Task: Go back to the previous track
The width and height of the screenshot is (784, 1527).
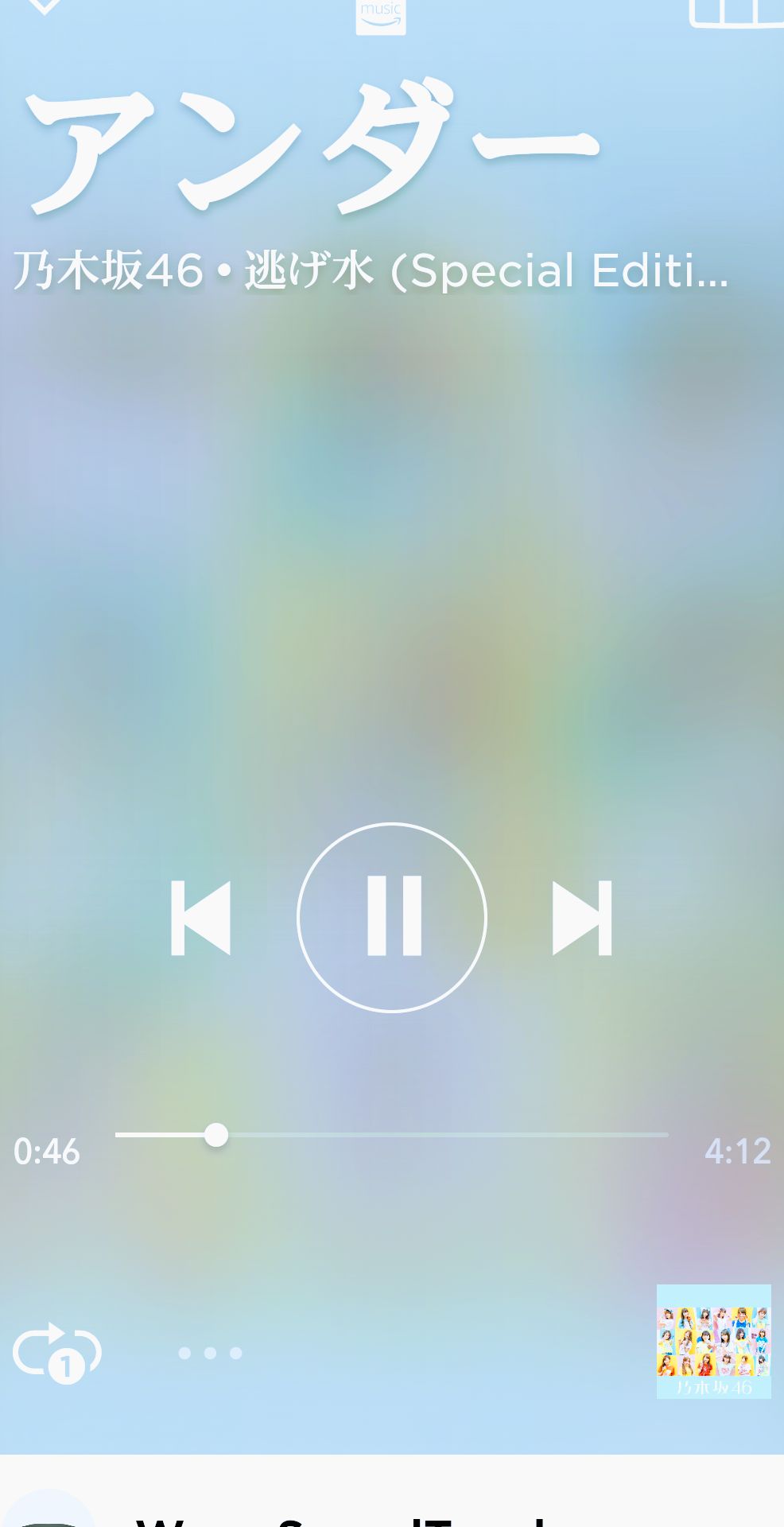Action: (x=200, y=918)
